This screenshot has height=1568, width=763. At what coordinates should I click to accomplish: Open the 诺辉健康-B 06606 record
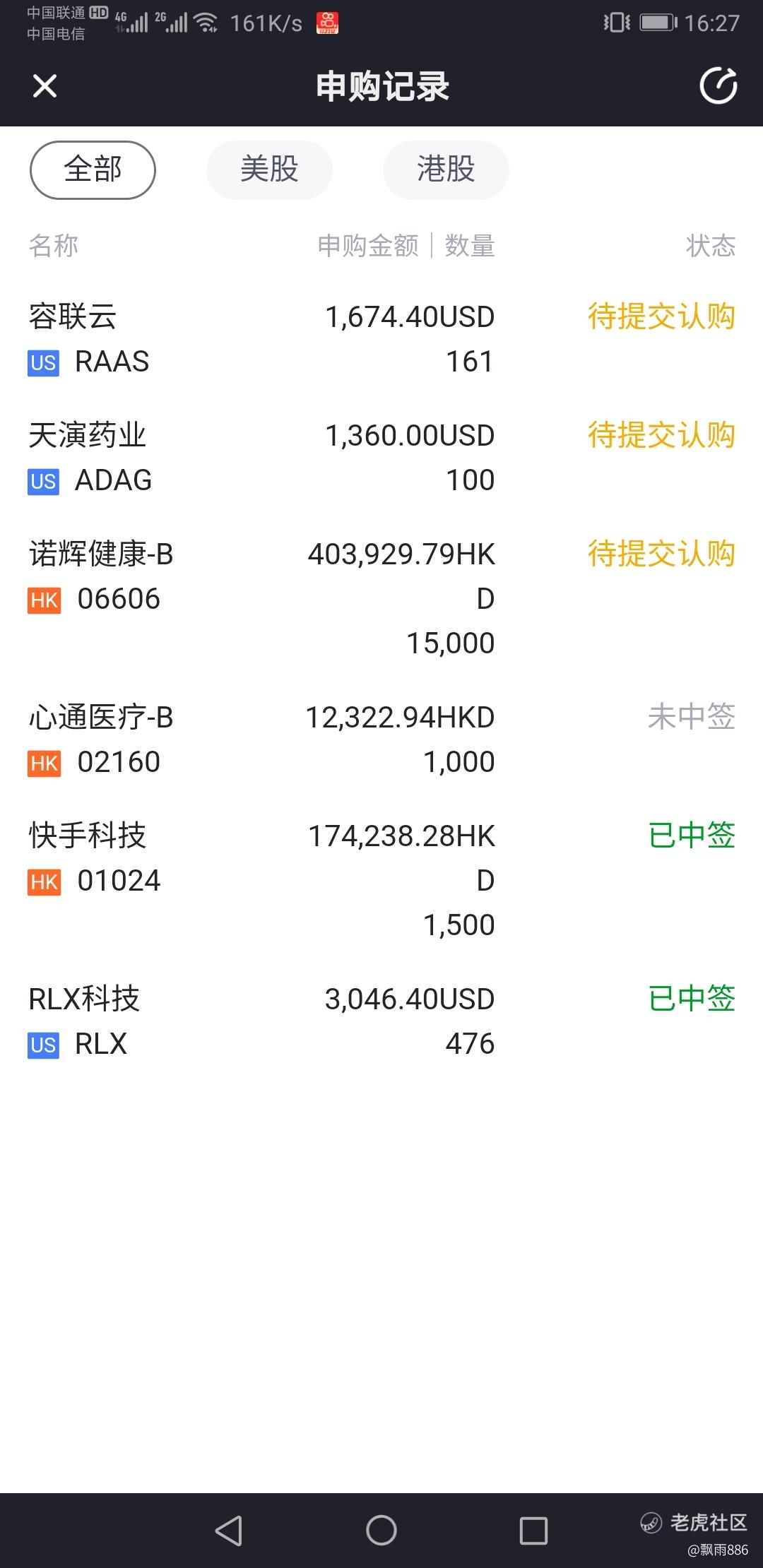click(x=381, y=598)
